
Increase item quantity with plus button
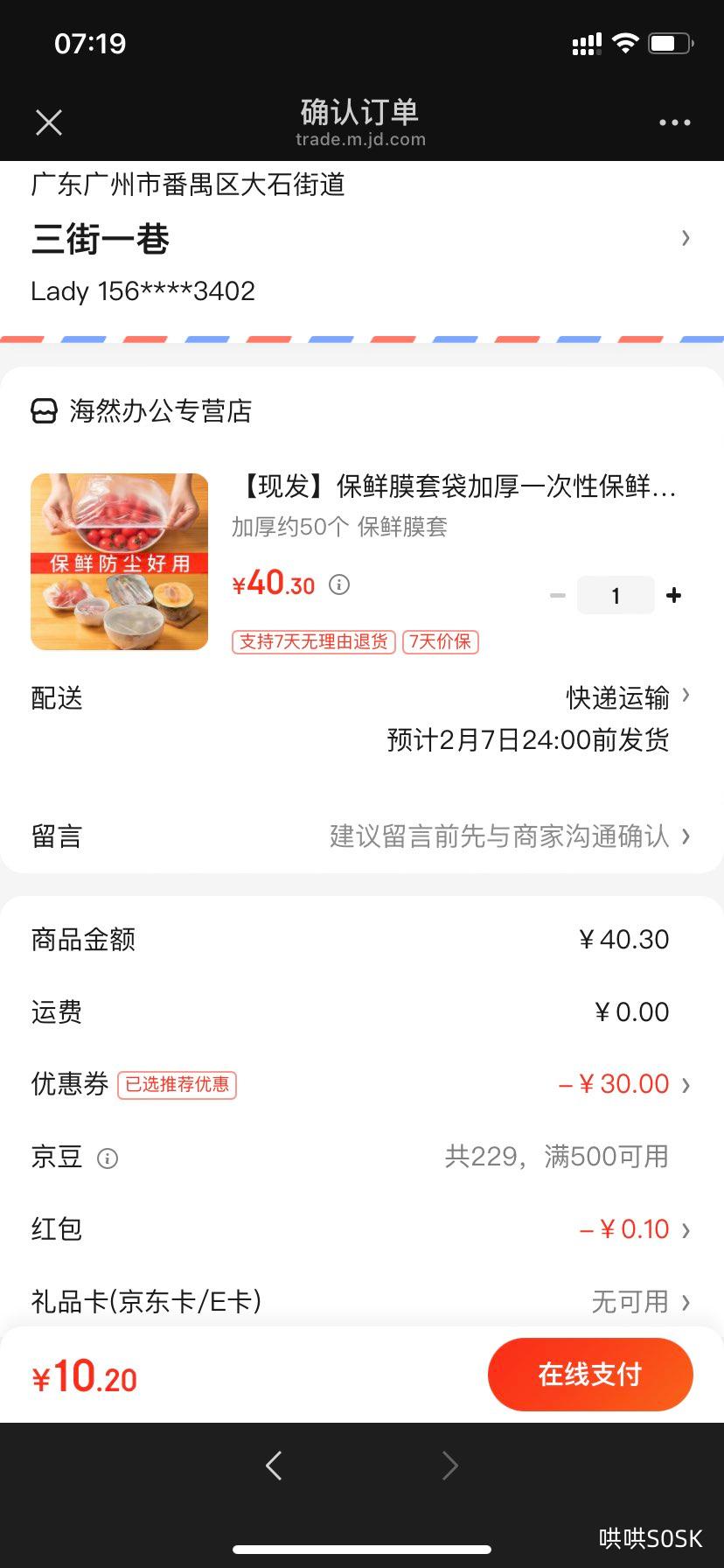coord(673,596)
